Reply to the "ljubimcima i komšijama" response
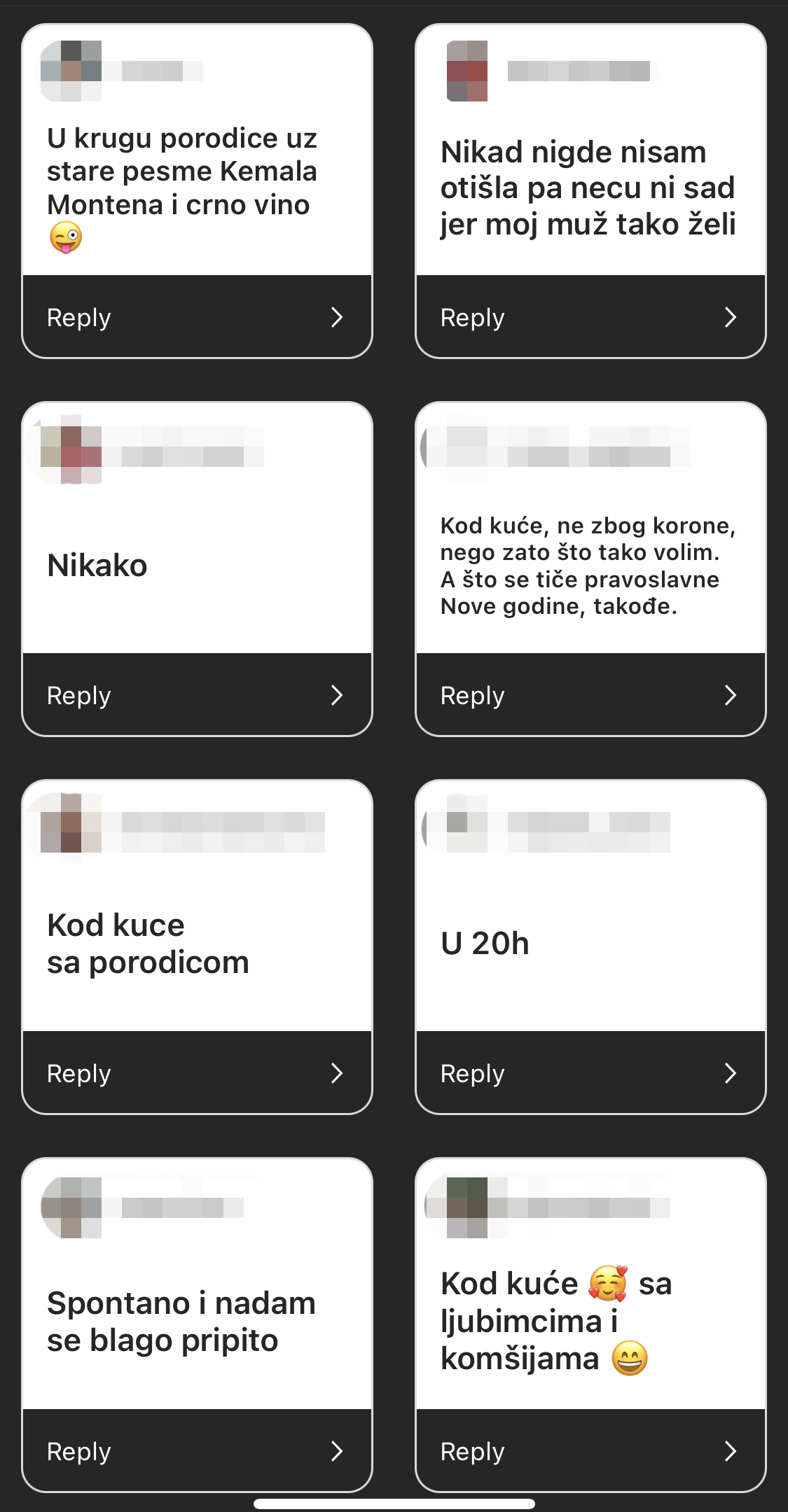The image size is (788, 1512). click(590, 1451)
